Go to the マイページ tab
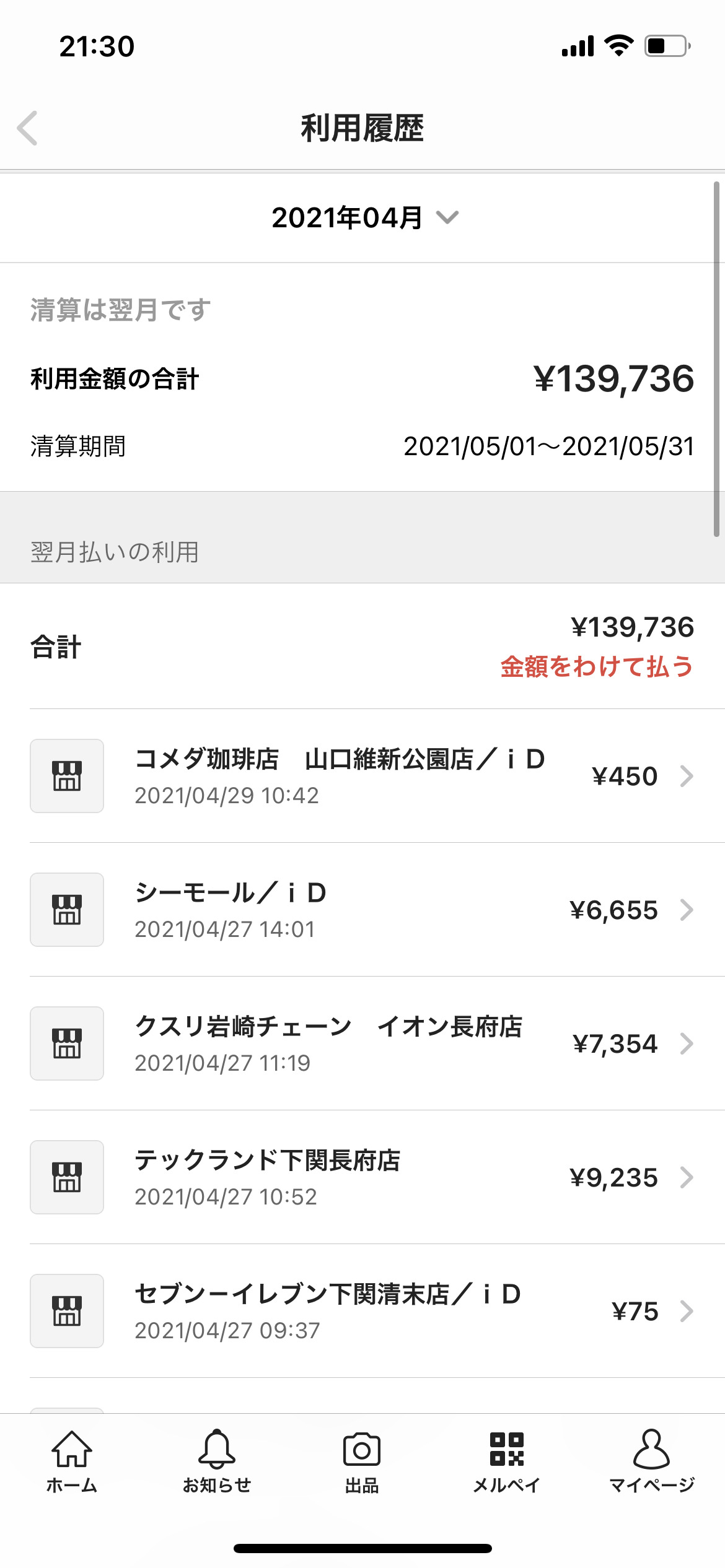725x1568 pixels. pyautogui.click(x=652, y=1461)
